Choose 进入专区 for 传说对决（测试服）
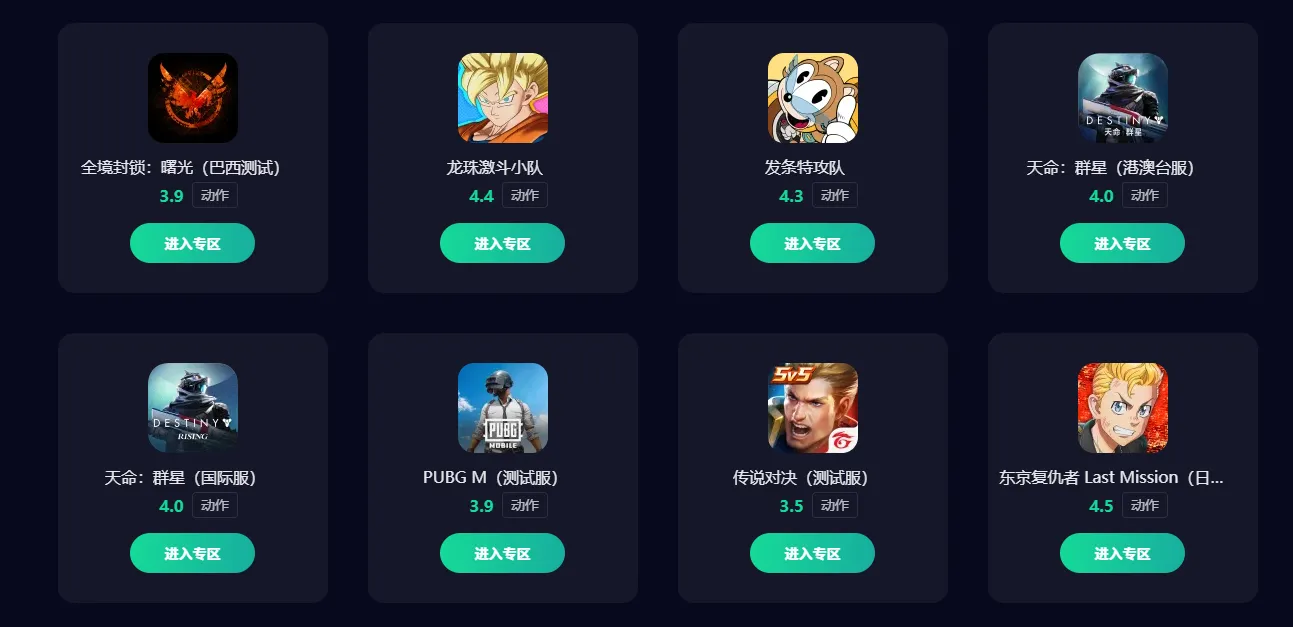The image size is (1293, 627). [812, 553]
